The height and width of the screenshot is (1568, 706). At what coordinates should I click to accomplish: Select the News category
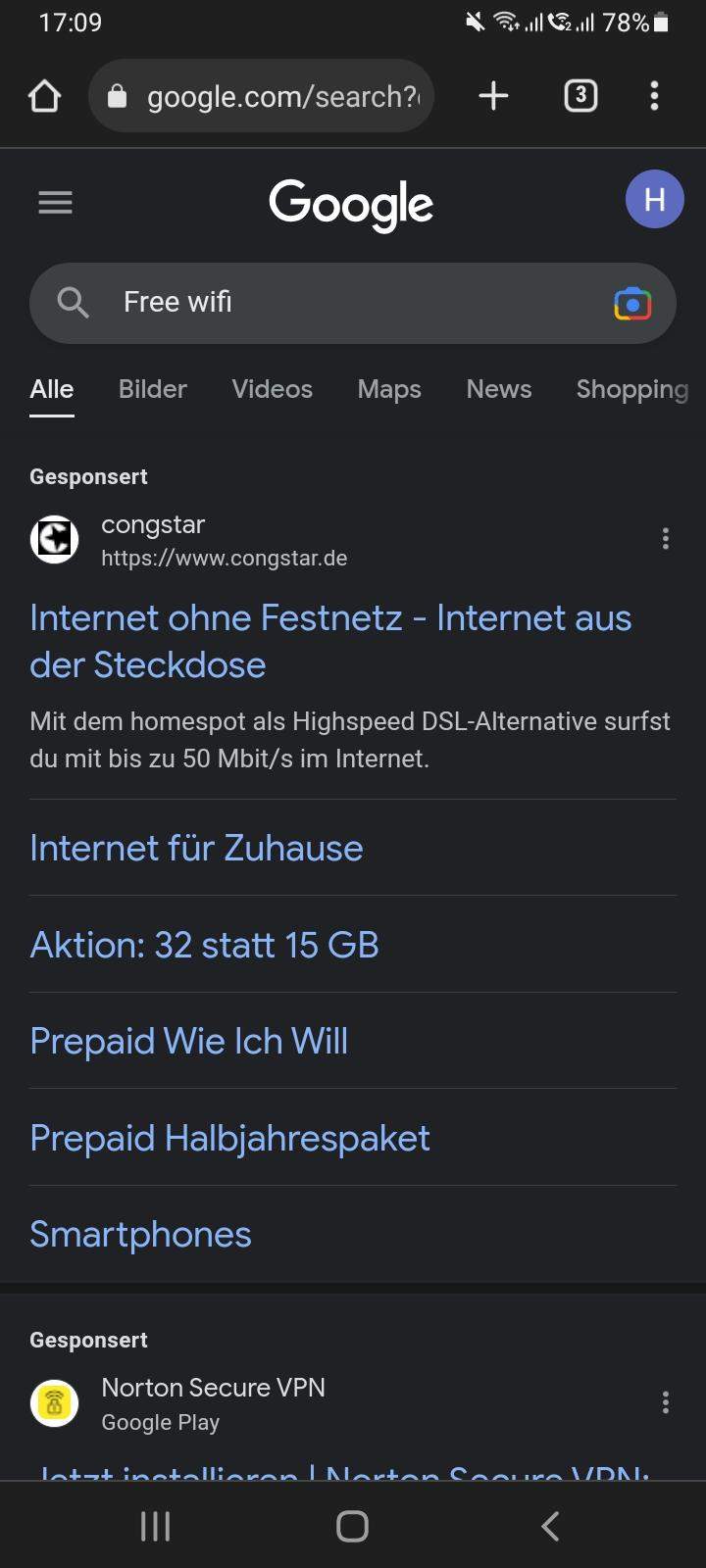499,389
